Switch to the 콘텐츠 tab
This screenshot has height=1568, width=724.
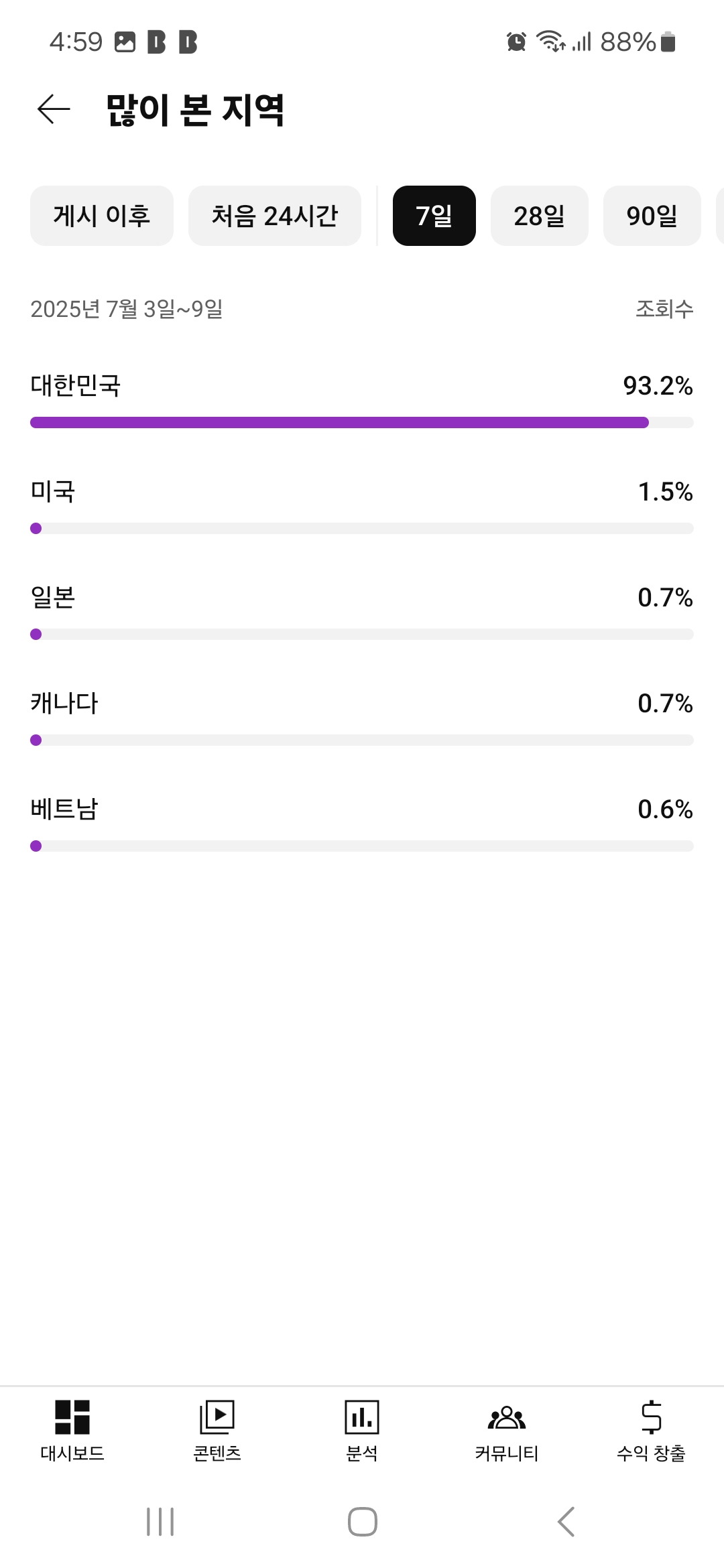[x=217, y=1430]
